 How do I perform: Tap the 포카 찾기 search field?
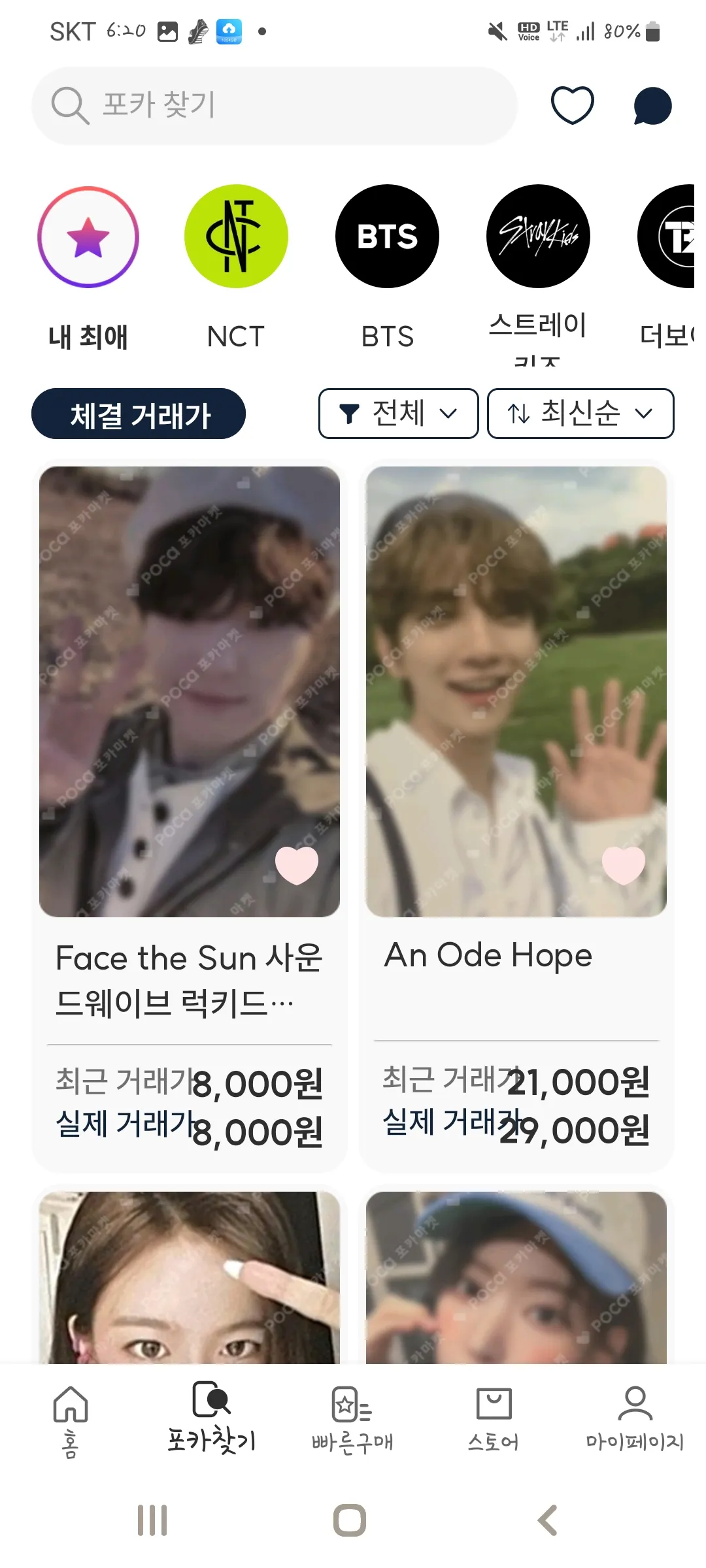[275, 105]
